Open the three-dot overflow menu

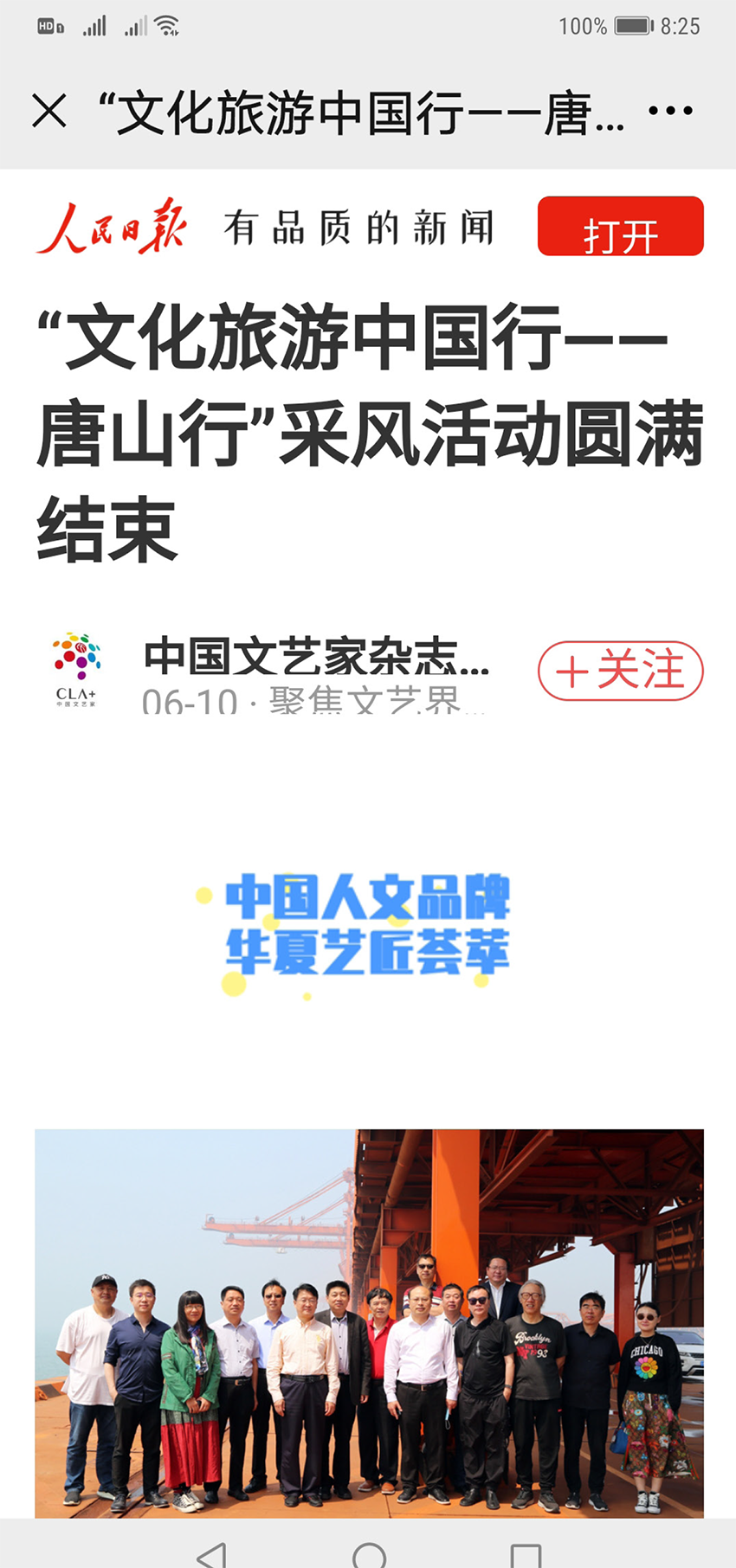click(670, 111)
